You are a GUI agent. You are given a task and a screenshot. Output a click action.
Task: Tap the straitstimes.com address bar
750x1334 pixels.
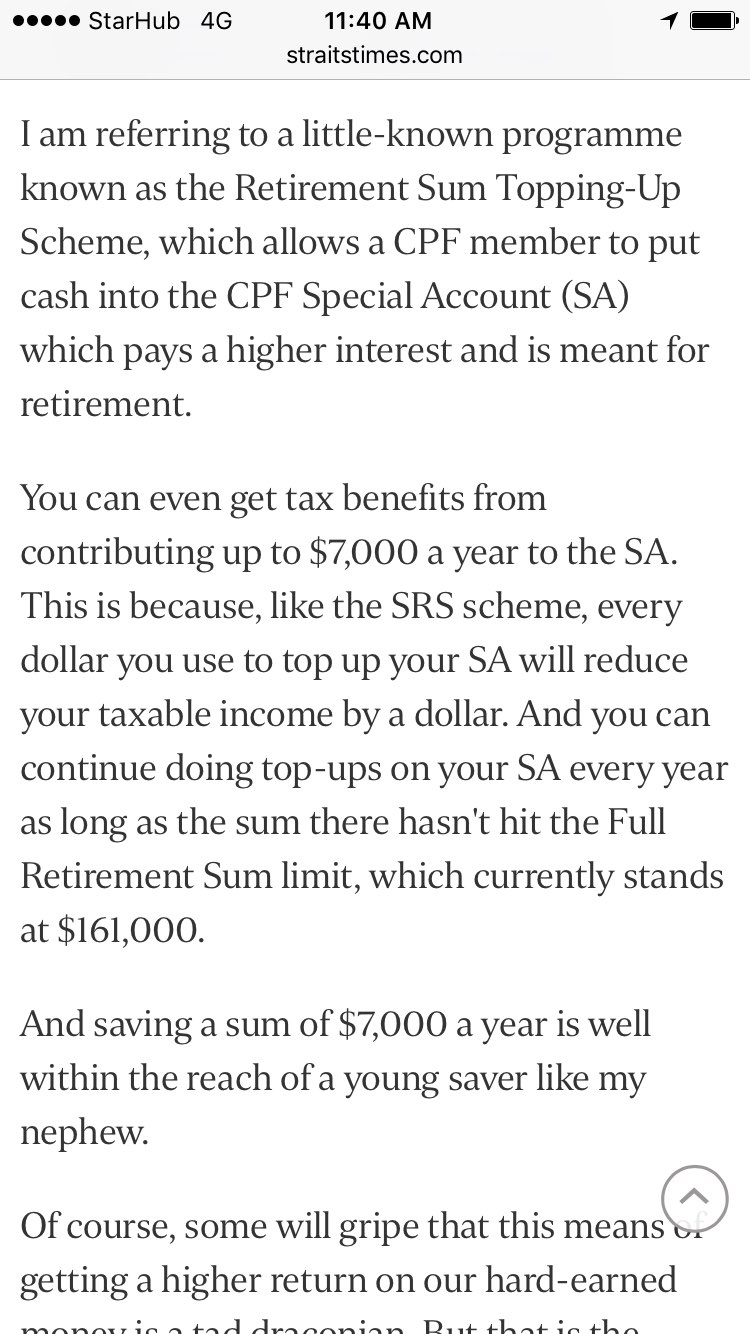pyautogui.click(x=375, y=55)
